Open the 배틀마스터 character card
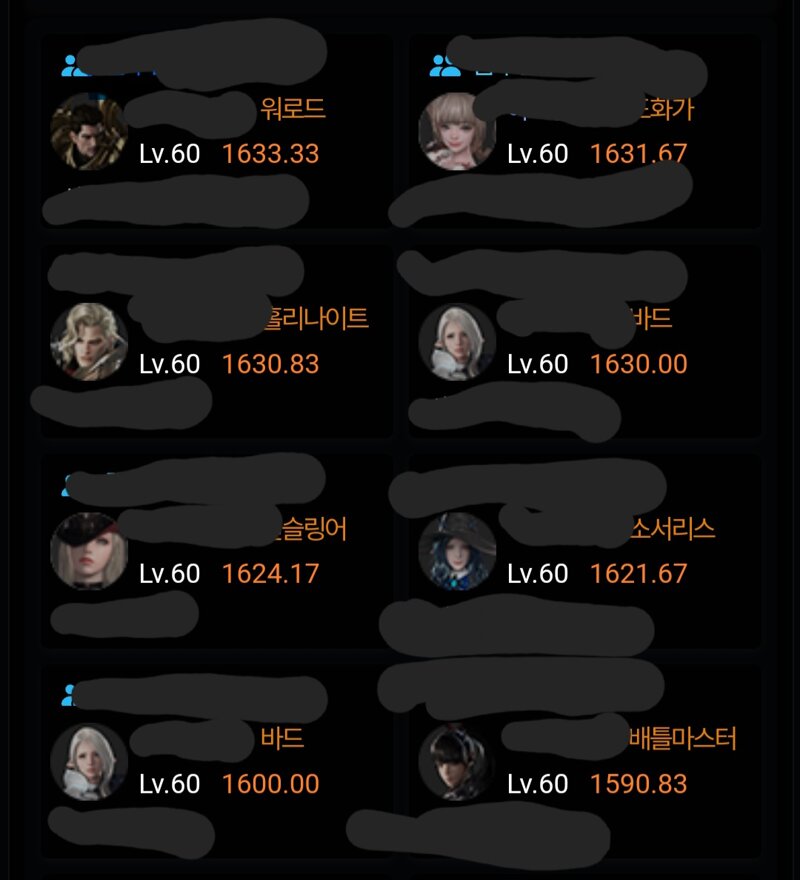Screen dimensions: 800x880 click(x=585, y=762)
